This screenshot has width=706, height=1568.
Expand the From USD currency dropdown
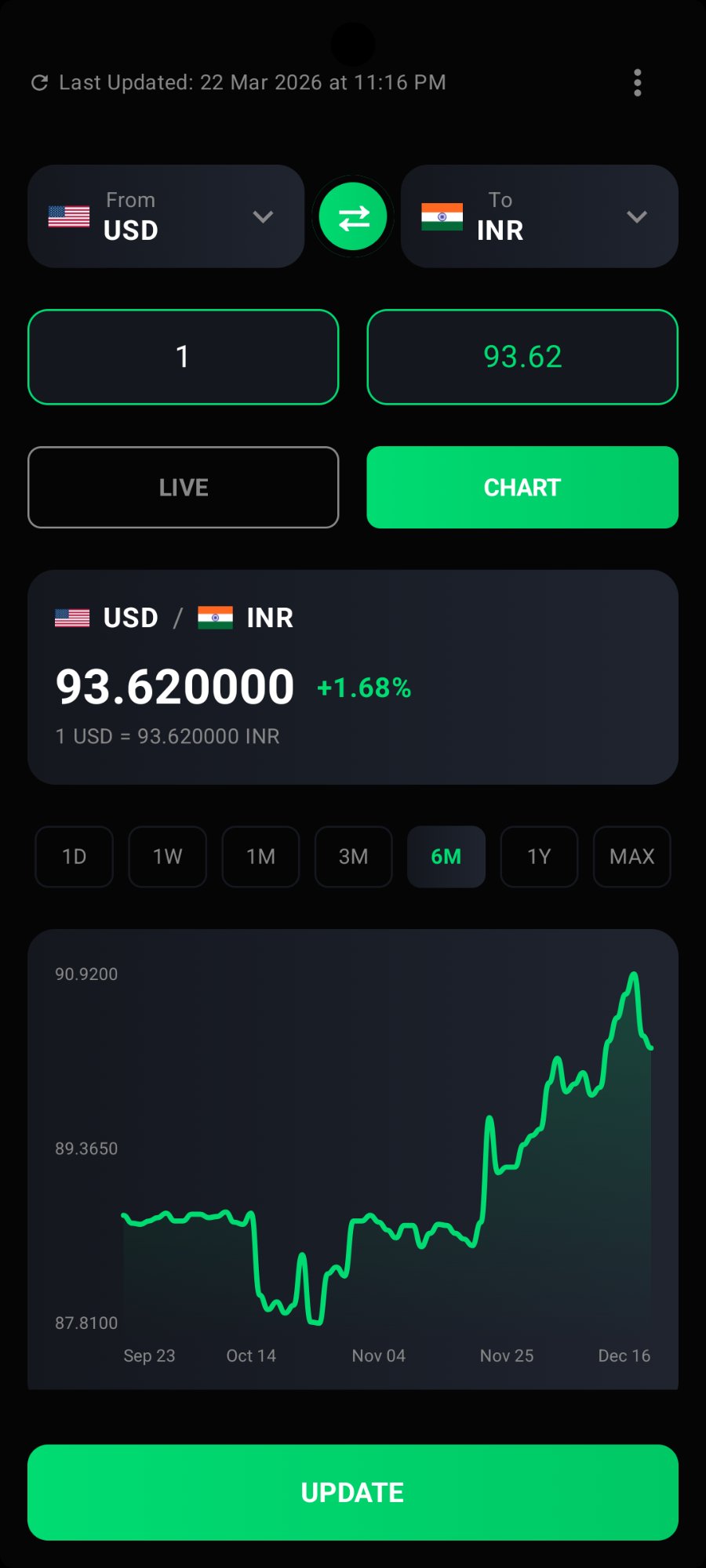pos(166,216)
